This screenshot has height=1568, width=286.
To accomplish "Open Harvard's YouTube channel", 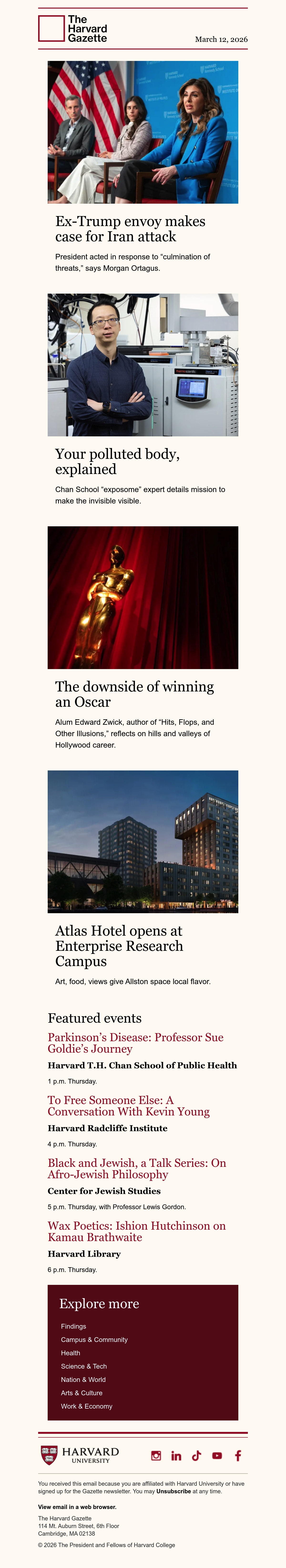I will point(217,1455).
